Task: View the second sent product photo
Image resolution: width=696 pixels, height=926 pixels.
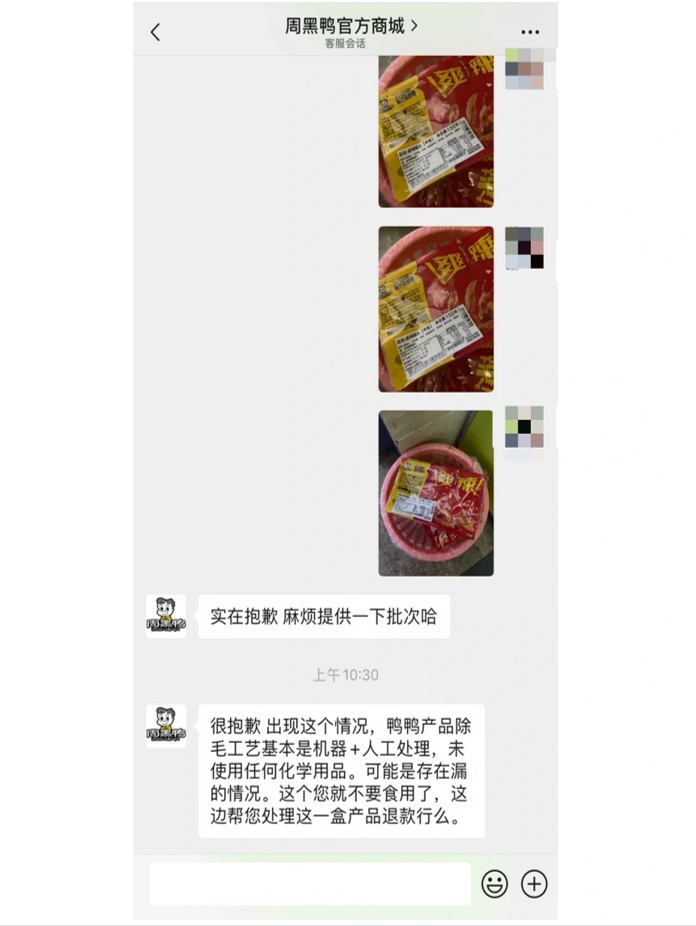Action: pos(436,309)
